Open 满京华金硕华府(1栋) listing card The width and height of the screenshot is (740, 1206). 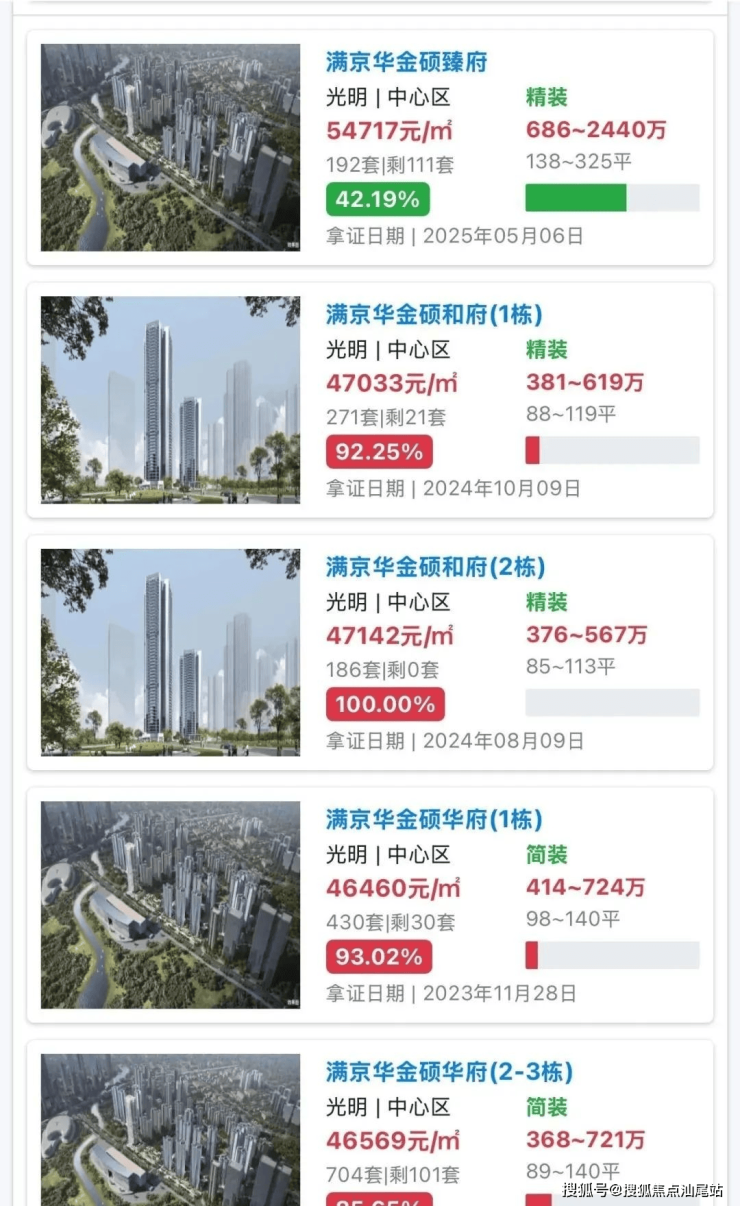434,820
